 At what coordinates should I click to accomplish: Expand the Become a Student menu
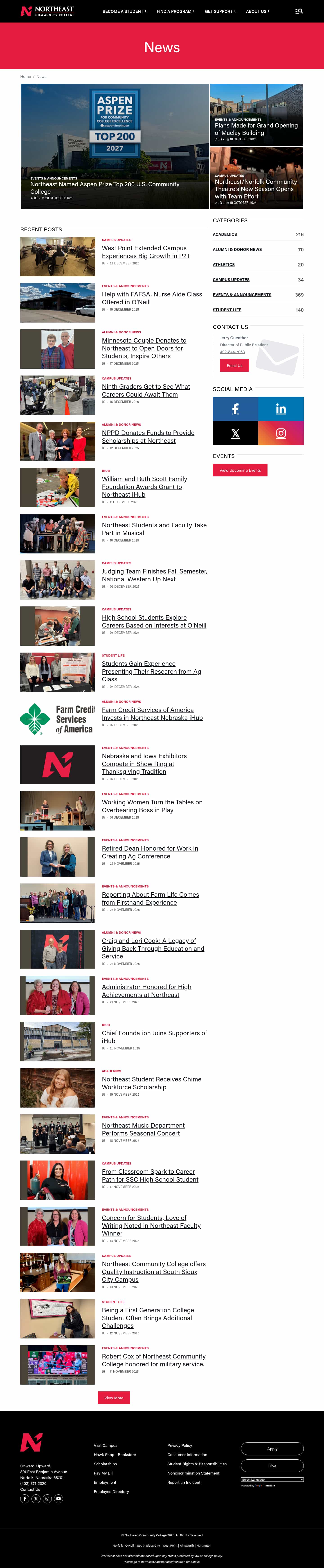point(124,11)
